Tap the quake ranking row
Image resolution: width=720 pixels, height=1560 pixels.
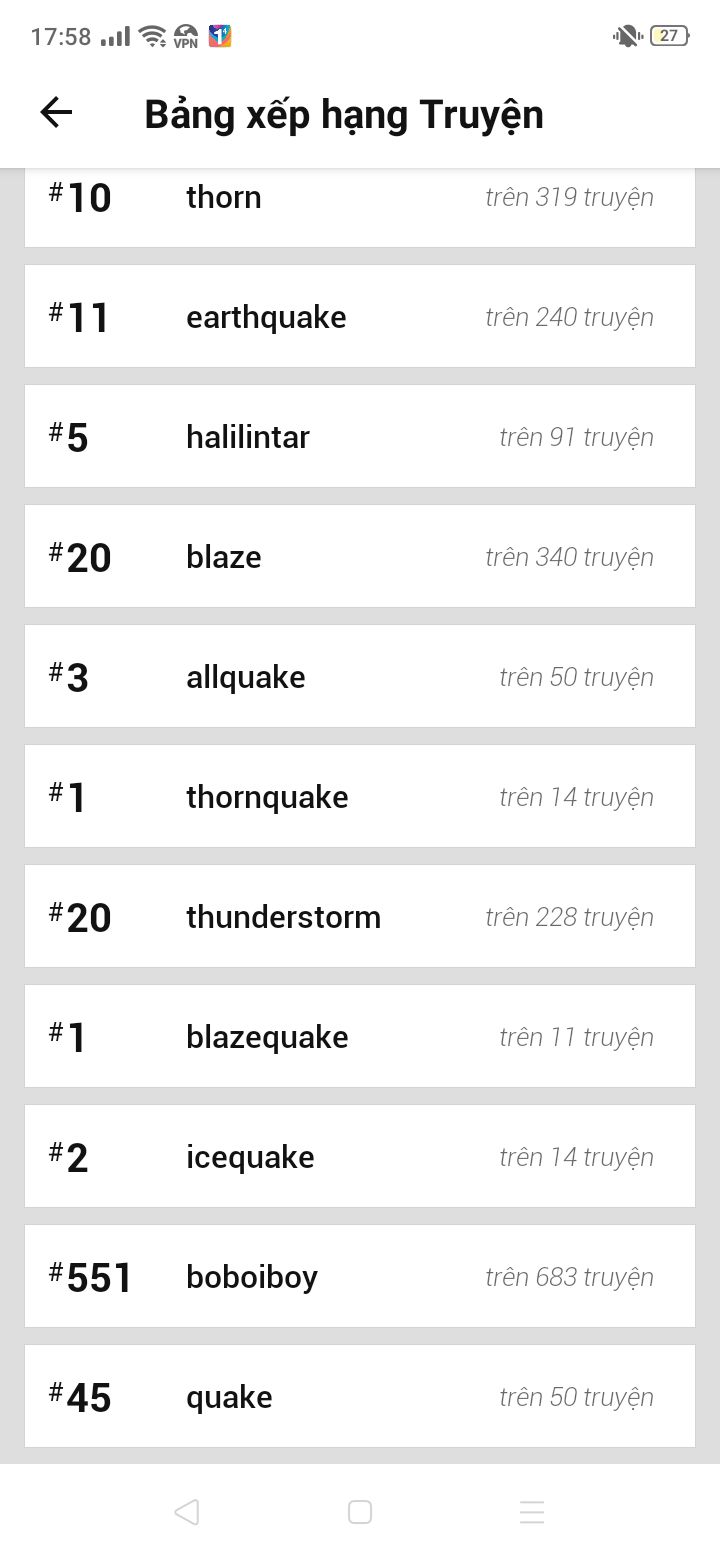tap(359, 1397)
